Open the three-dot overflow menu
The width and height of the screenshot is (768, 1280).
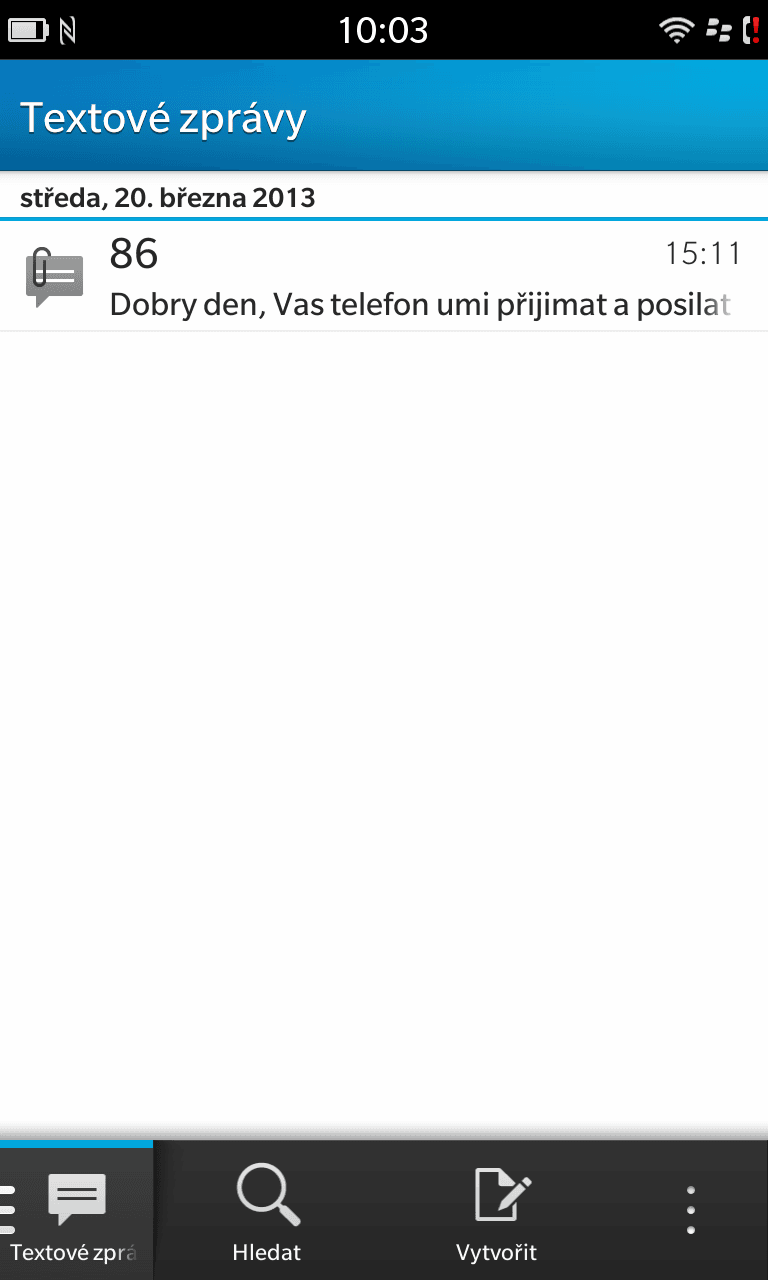coord(690,1210)
